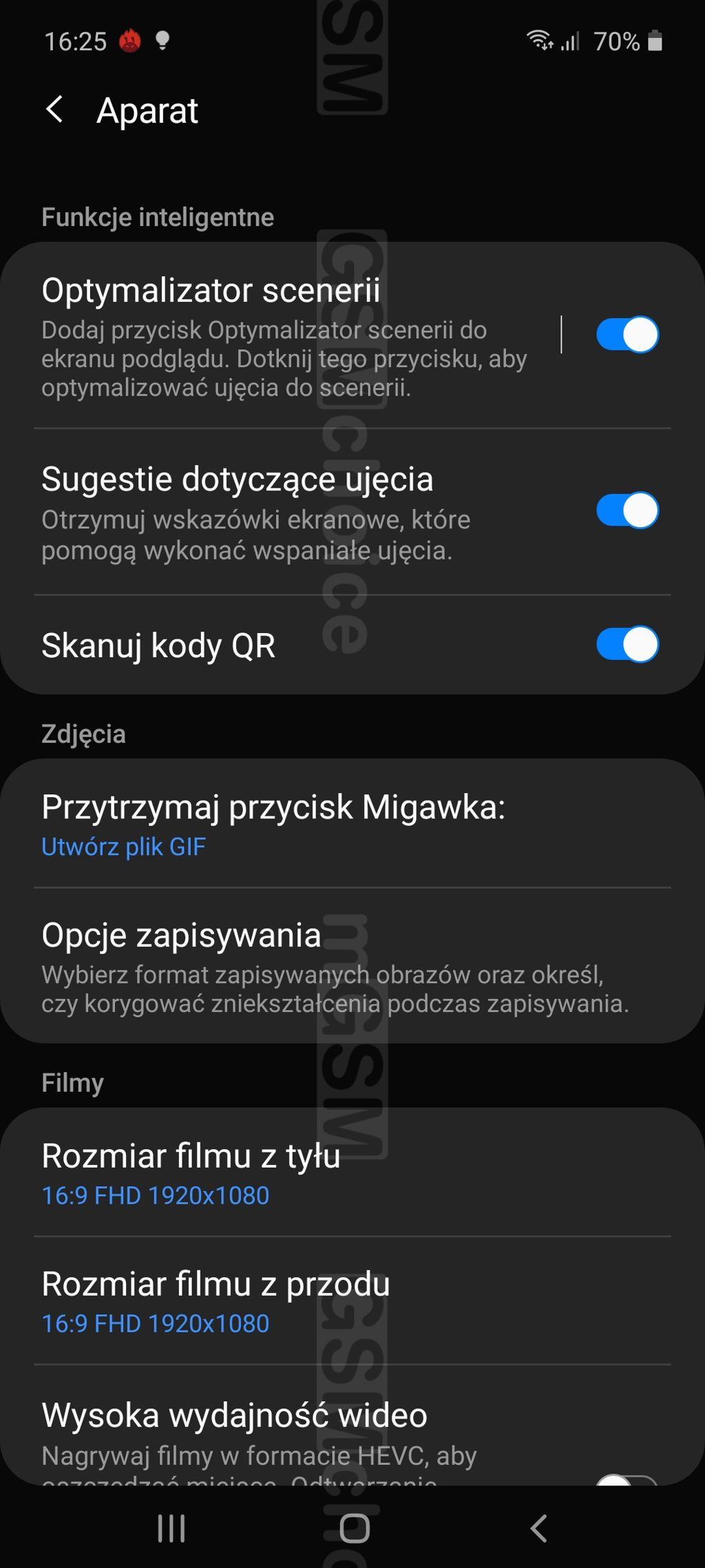Go back from Aparat settings
Viewport: 705px width, 1568px height.
click(54, 110)
